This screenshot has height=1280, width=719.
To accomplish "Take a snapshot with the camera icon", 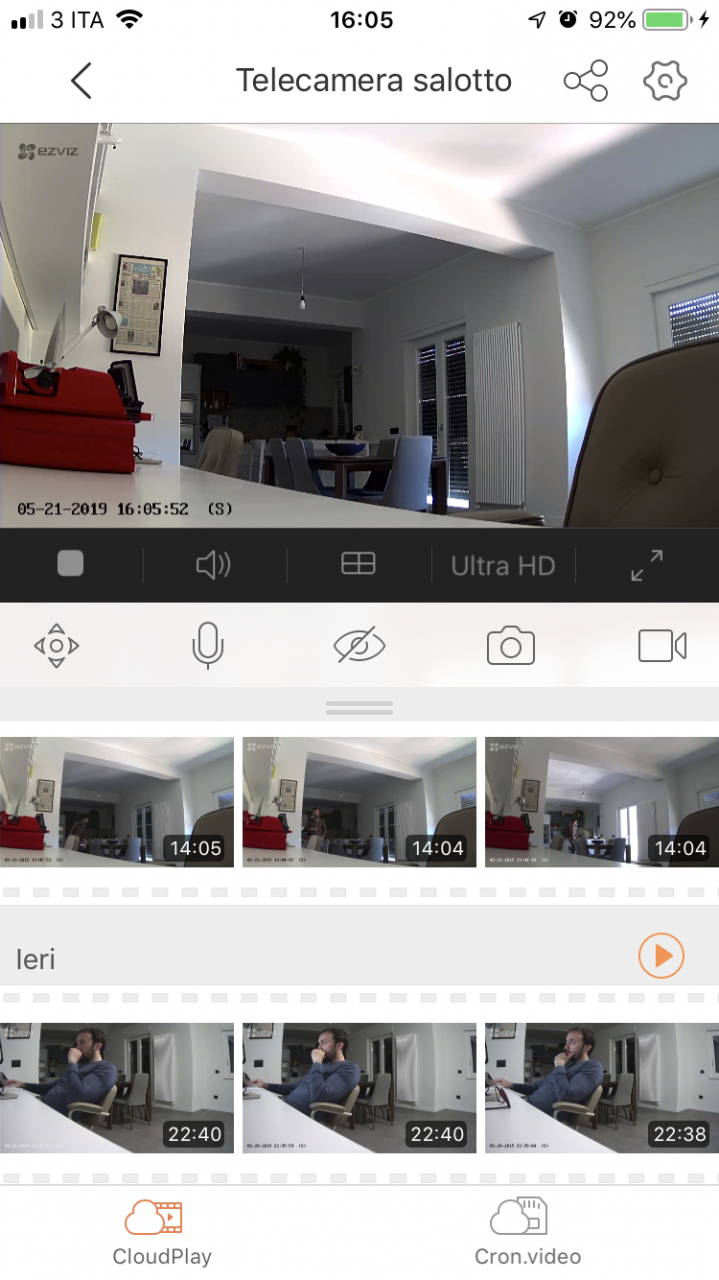I will coord(511,646).
